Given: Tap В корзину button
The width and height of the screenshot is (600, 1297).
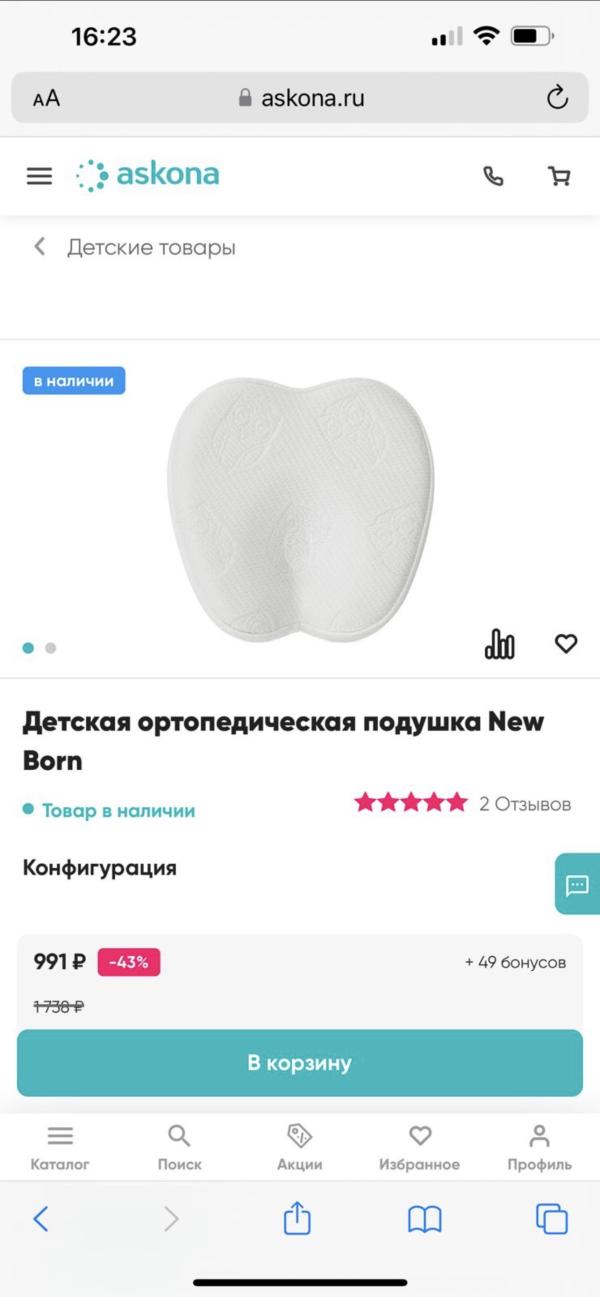Looking at the screenshot, I should coord(299,1062).
